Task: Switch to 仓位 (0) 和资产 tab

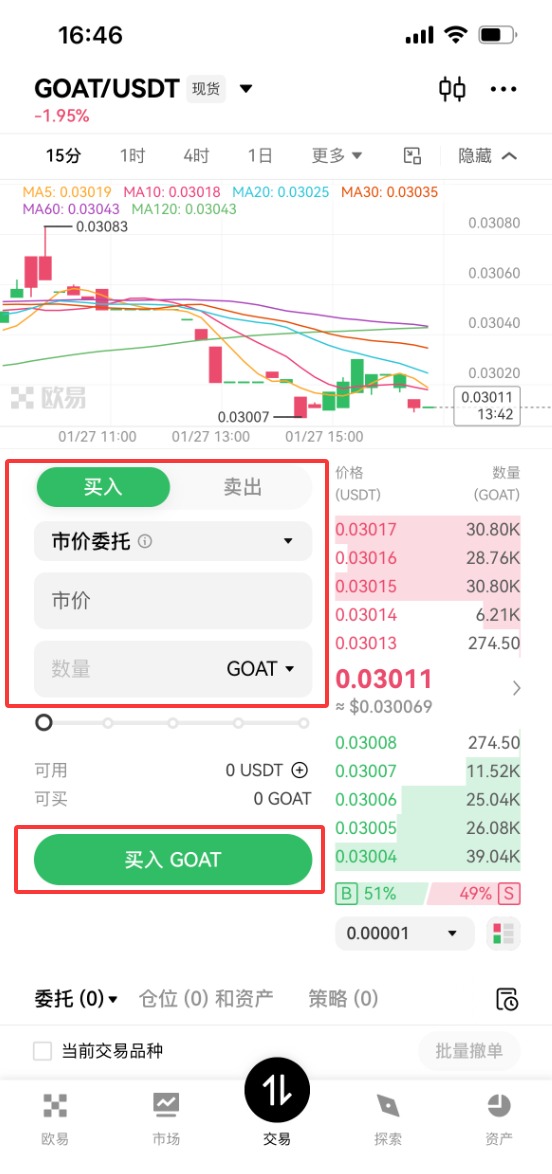Action: 206,998
